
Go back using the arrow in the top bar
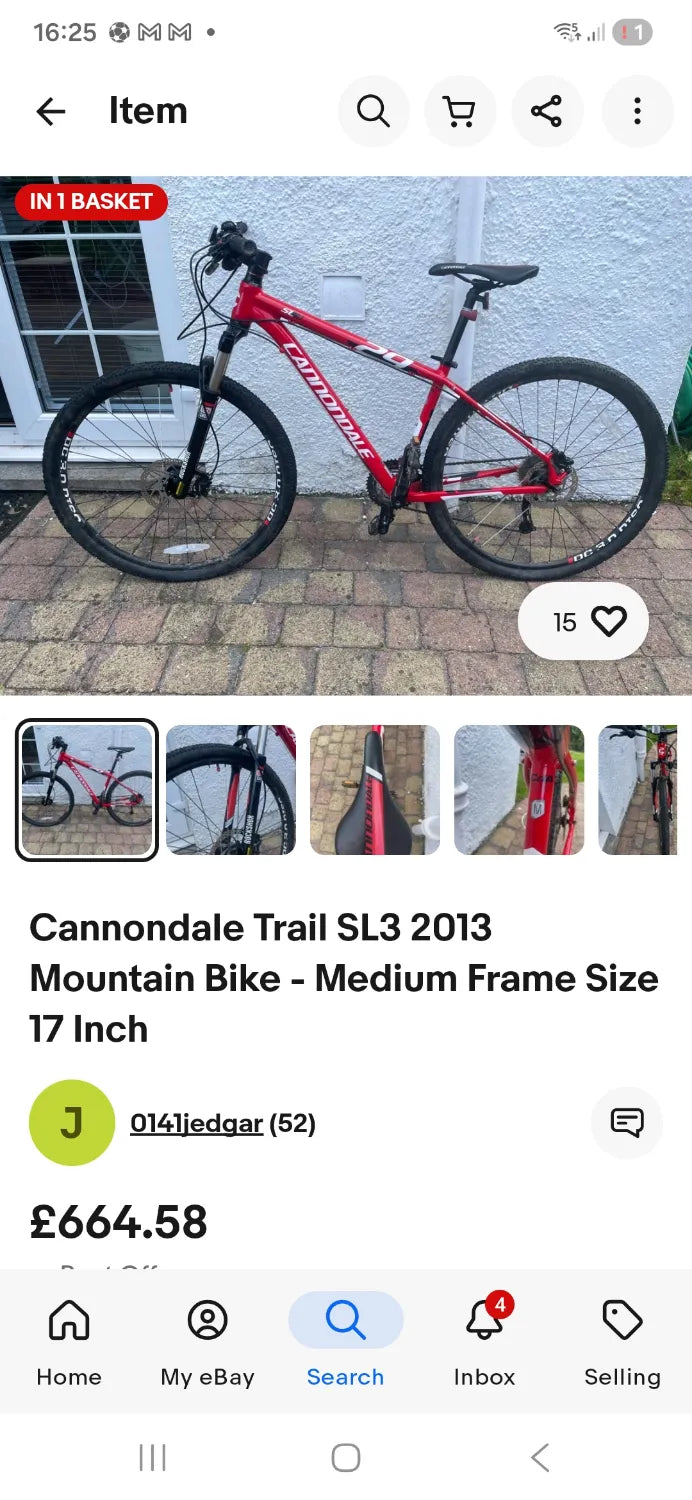point(50,111)
